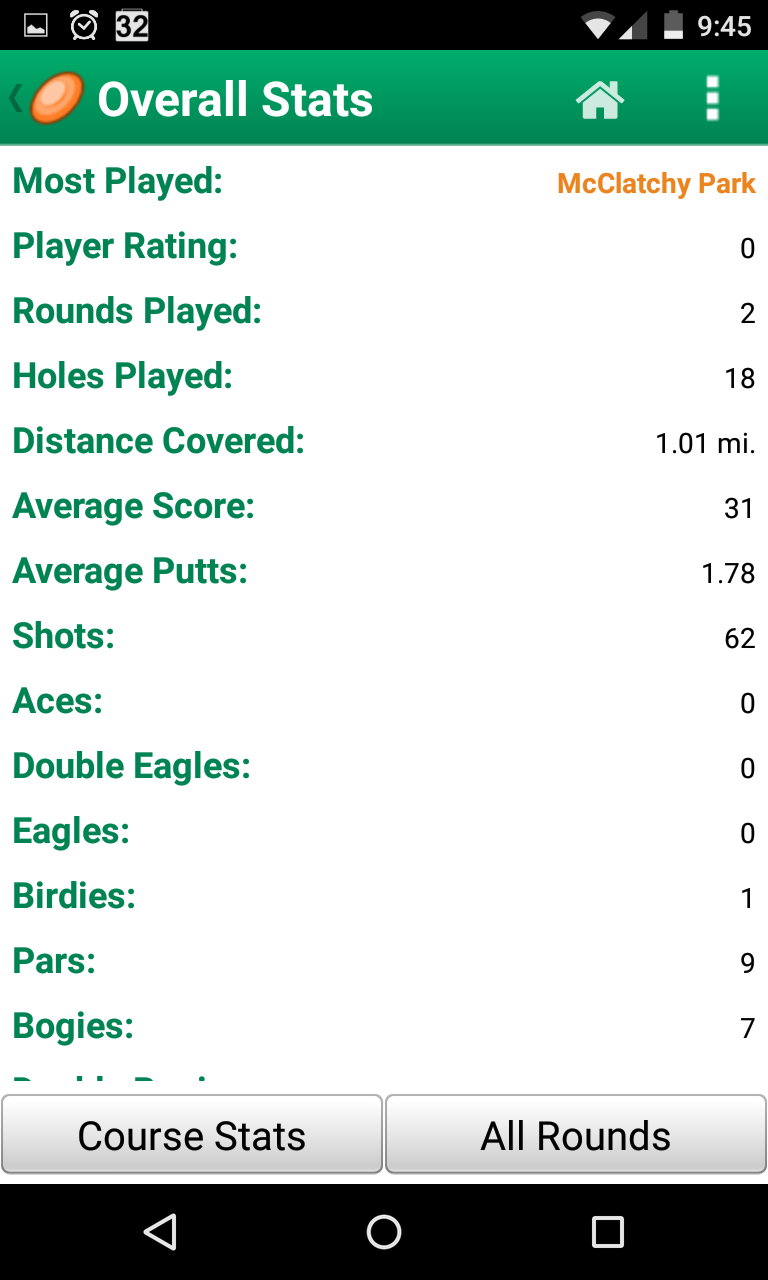This screenshot has height=1280, width=768.
Task: Open the McClatchy Park course link
Action: tap(656, 184)
